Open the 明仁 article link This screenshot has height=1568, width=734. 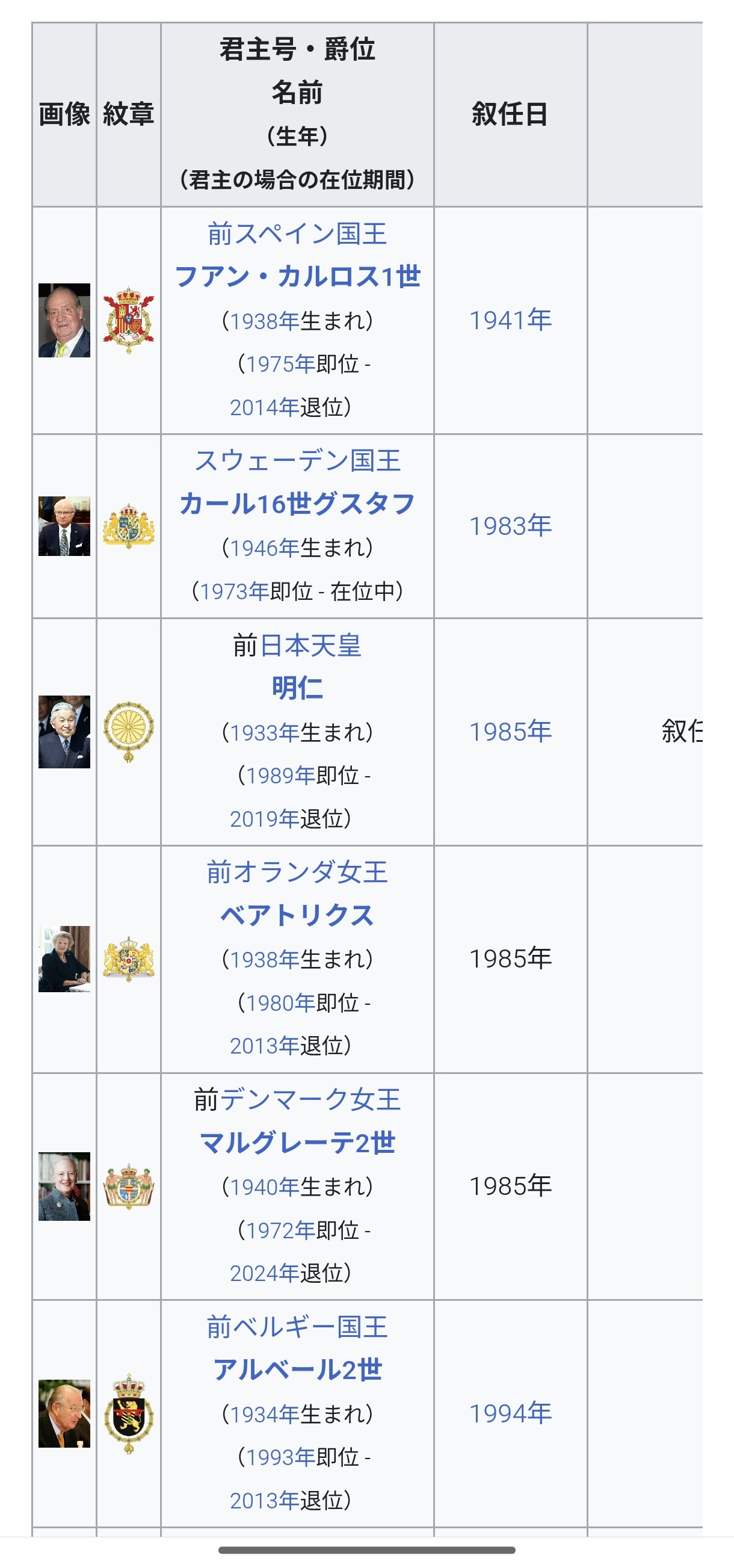(297, 688)
